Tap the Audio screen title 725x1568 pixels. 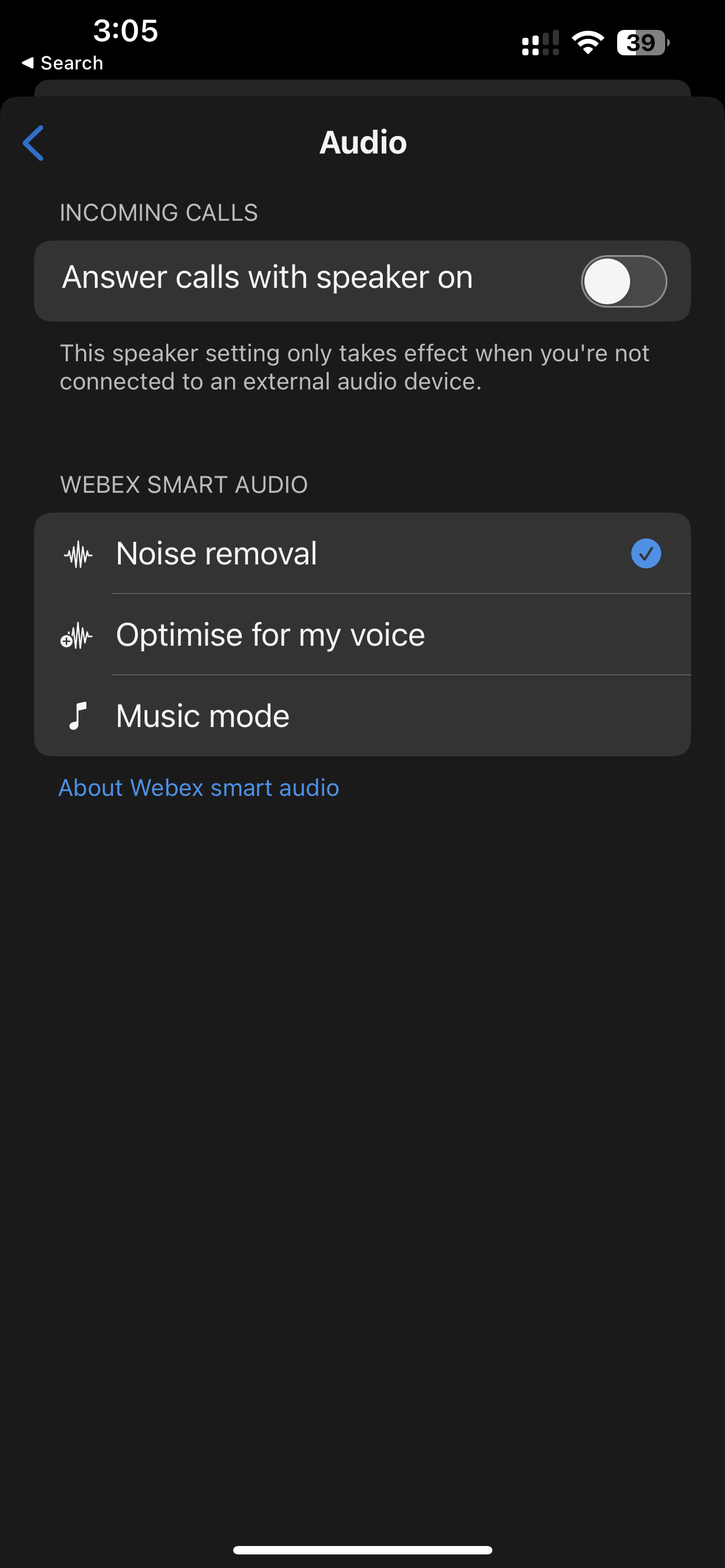point(362,142)
